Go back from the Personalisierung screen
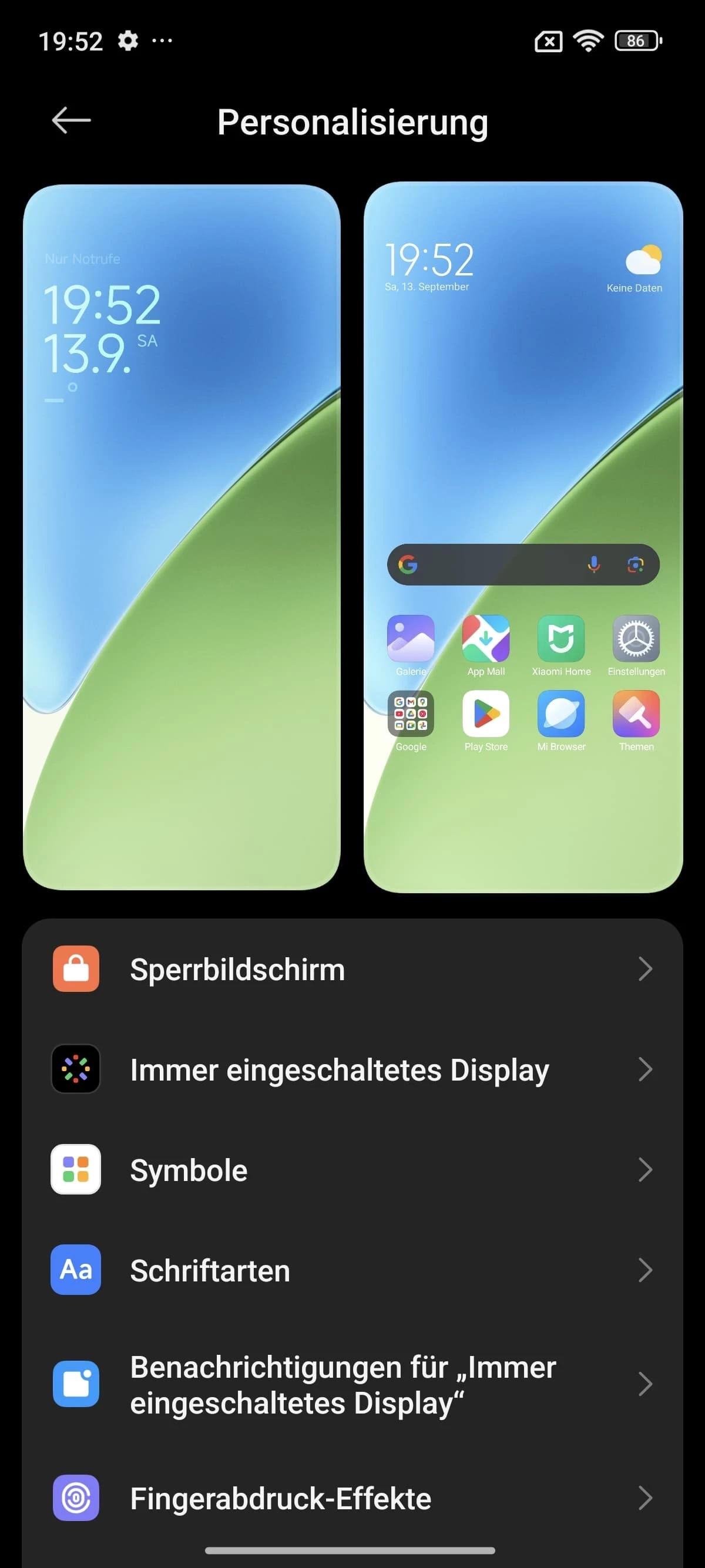This screenshot has width=705, height=1568. tap(71, 120)
